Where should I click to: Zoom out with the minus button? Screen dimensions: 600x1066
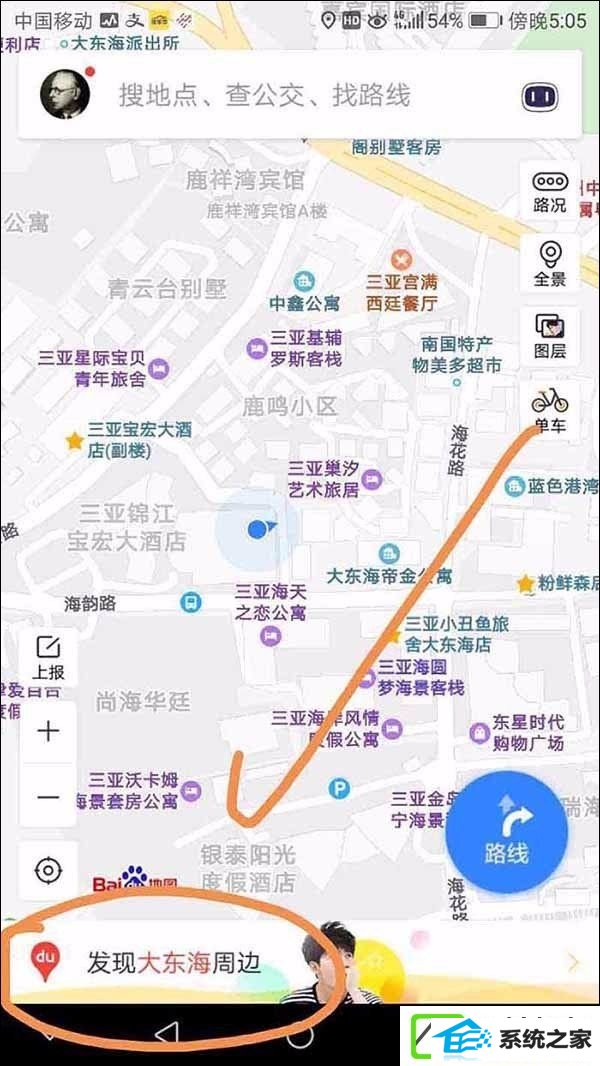tap(48, 796)
